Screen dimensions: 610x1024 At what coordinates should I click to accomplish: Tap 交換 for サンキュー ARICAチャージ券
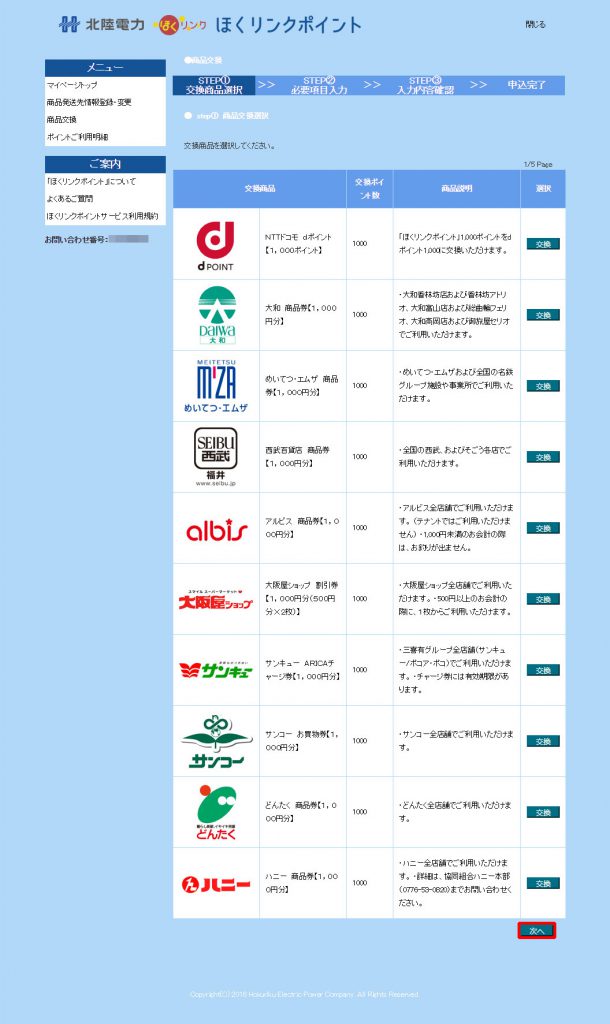pyautogui.click(x=543, y=670)
